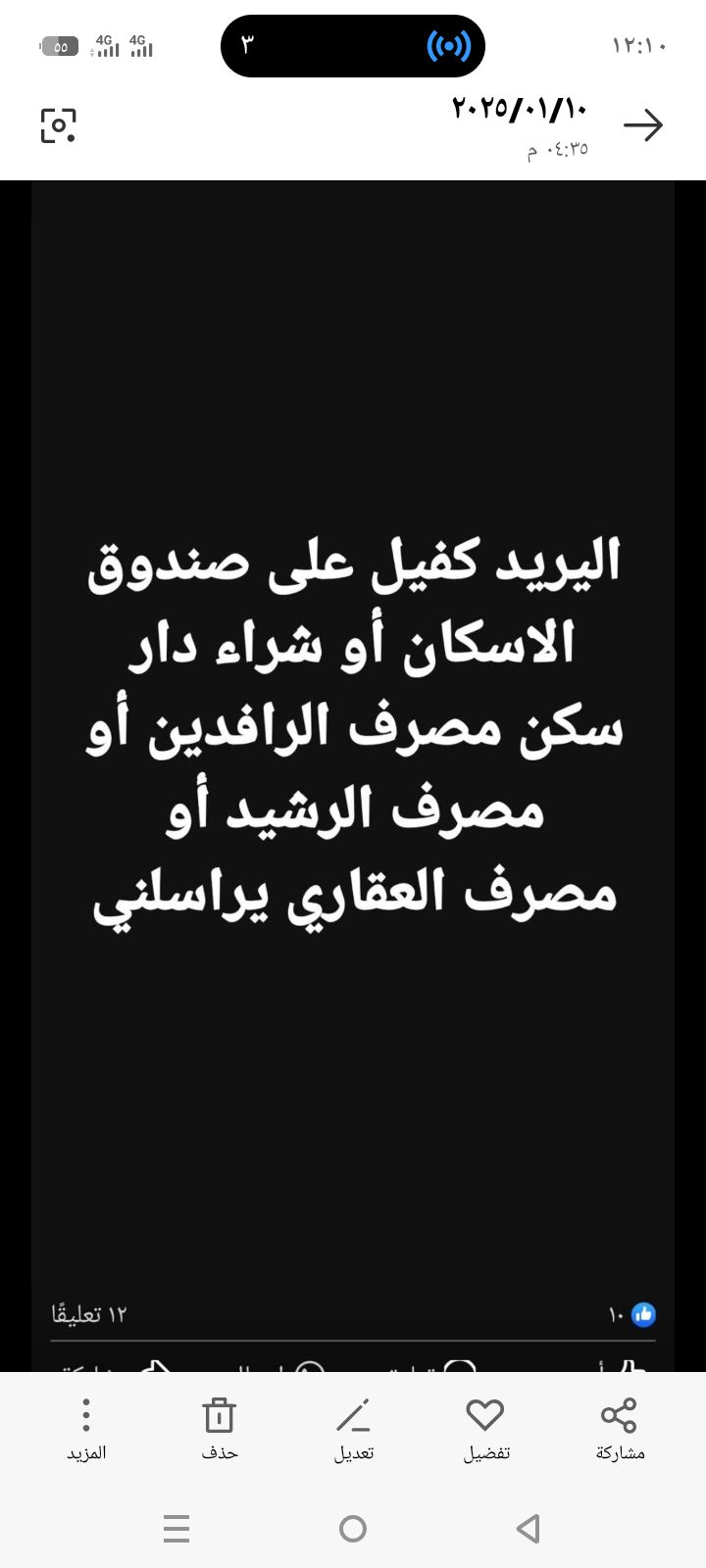Share this photo via مشاركة
Viewport: 706px width, 1568px height.
(x=619, y=1428)
